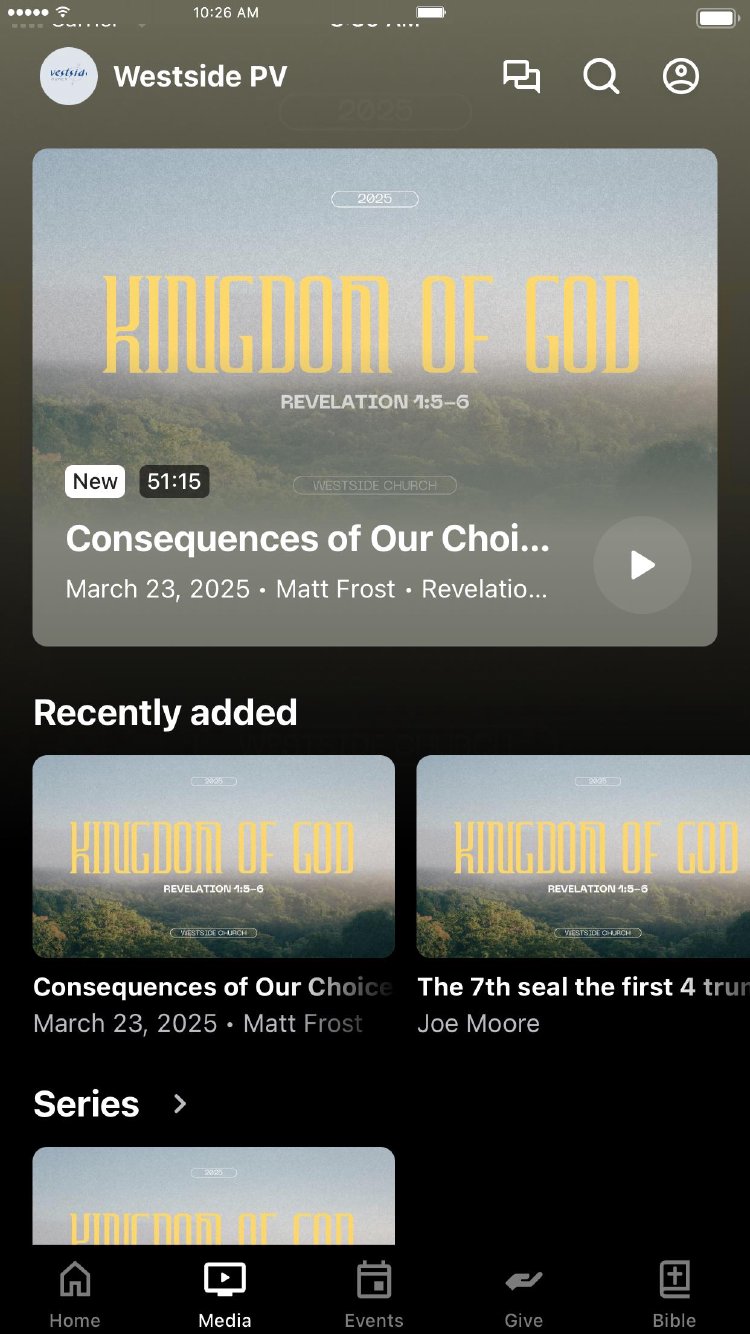Screen dimensions: 750x1334
Task: Open the Bible tab
Action: point(674,1294)
